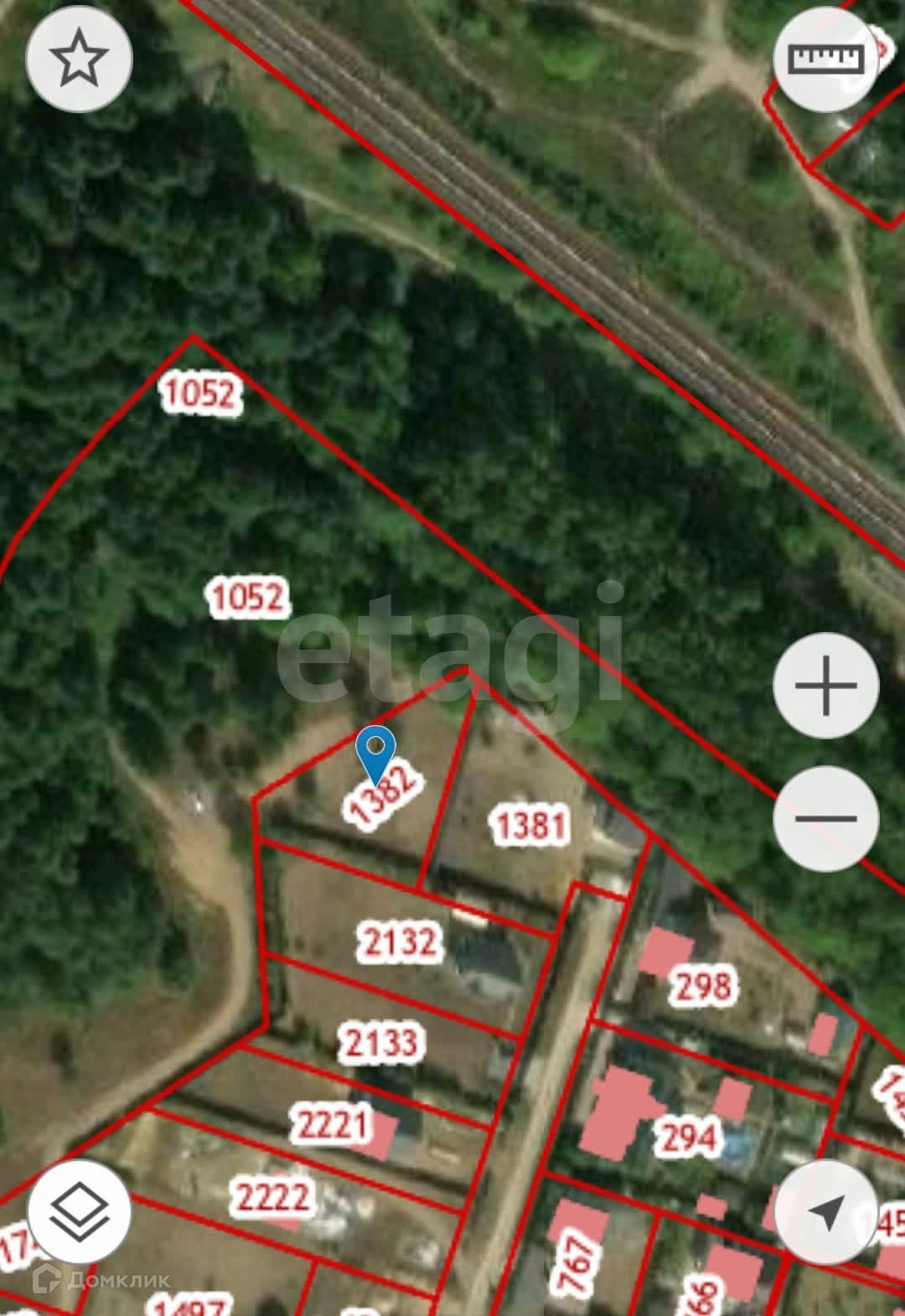Zoom out of the map
The width and height of the screenshot is (905, 1316).
[825, 818]
